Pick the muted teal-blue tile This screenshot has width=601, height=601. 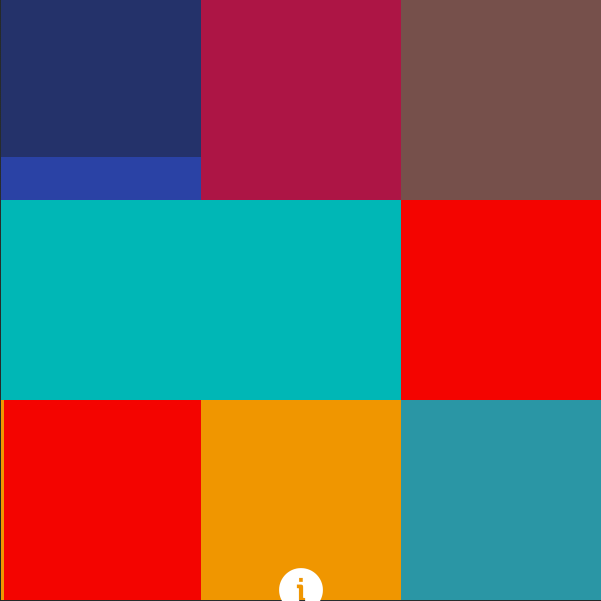click(x=501, y=499)
